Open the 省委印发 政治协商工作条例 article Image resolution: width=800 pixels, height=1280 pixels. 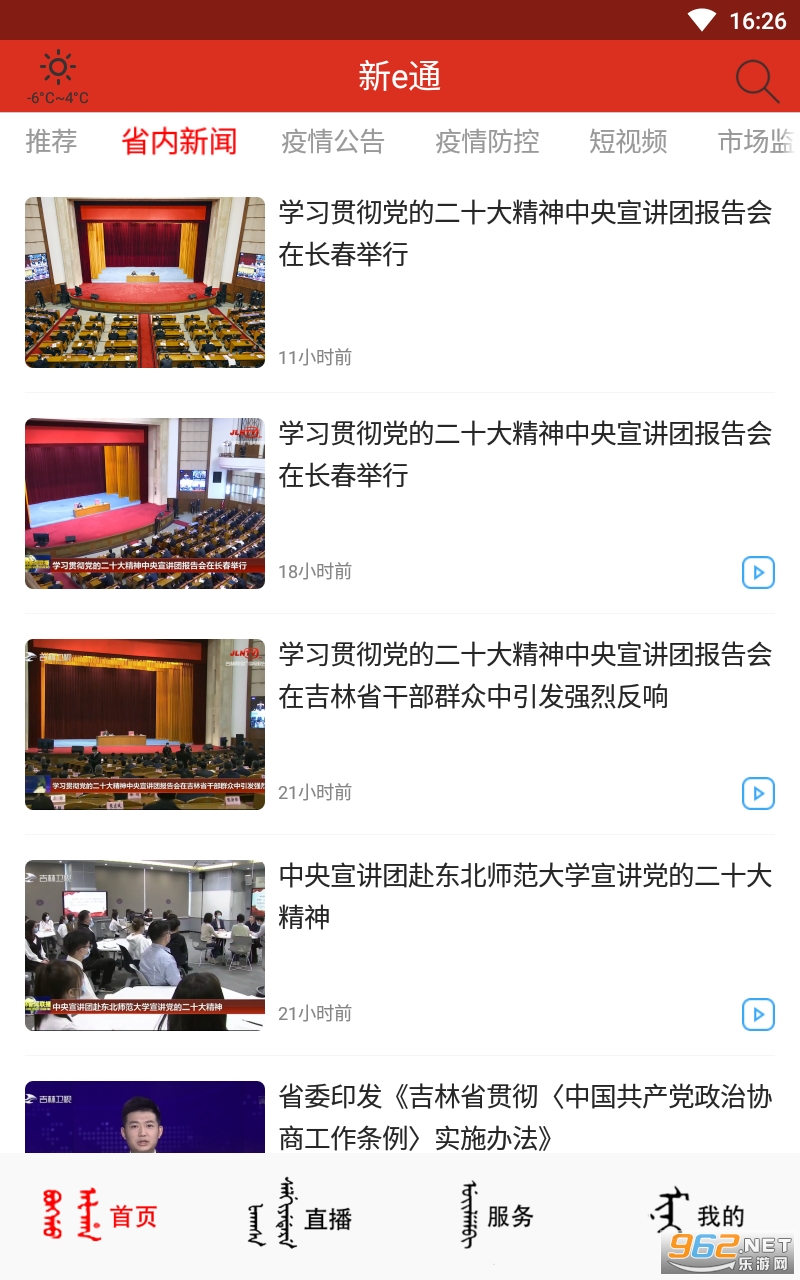click(x=525, y=1116)
